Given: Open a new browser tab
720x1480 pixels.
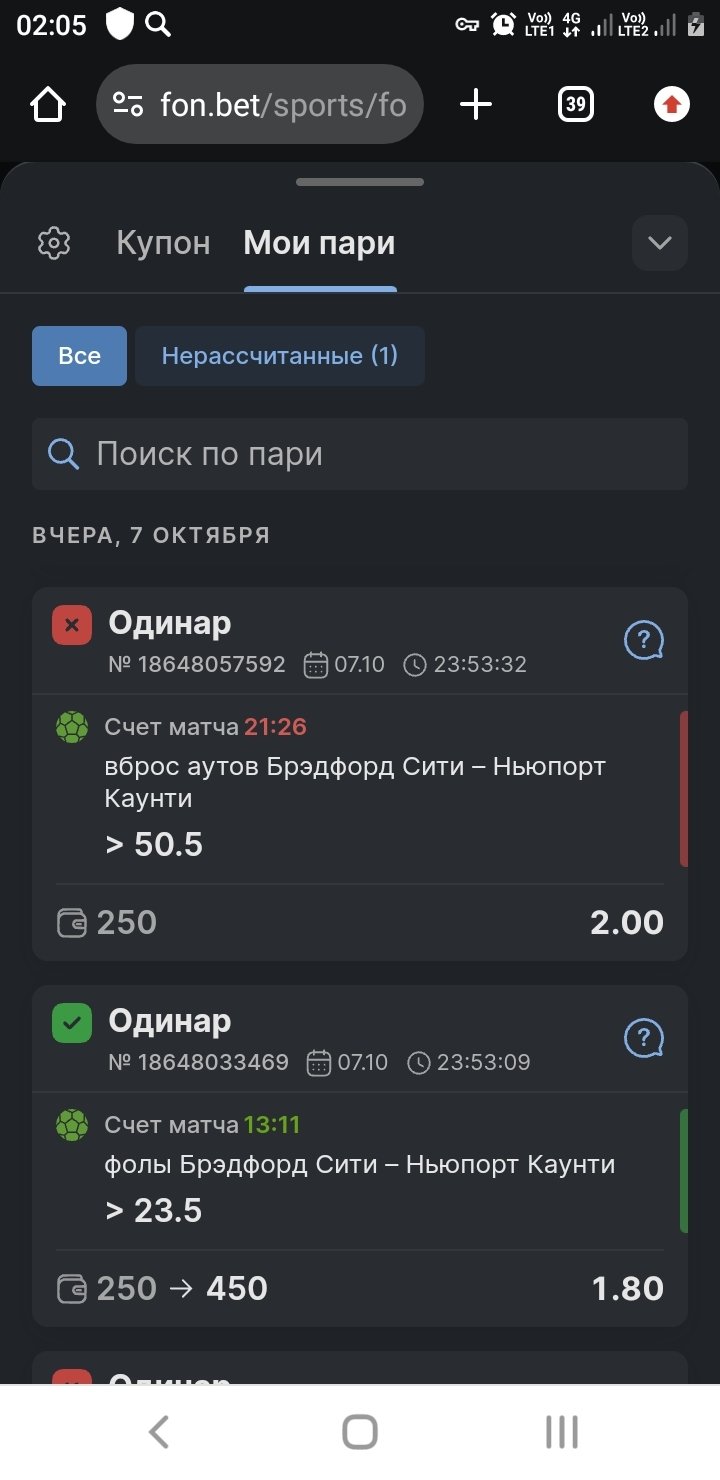Looking at the screenshot, I should 476,104.
